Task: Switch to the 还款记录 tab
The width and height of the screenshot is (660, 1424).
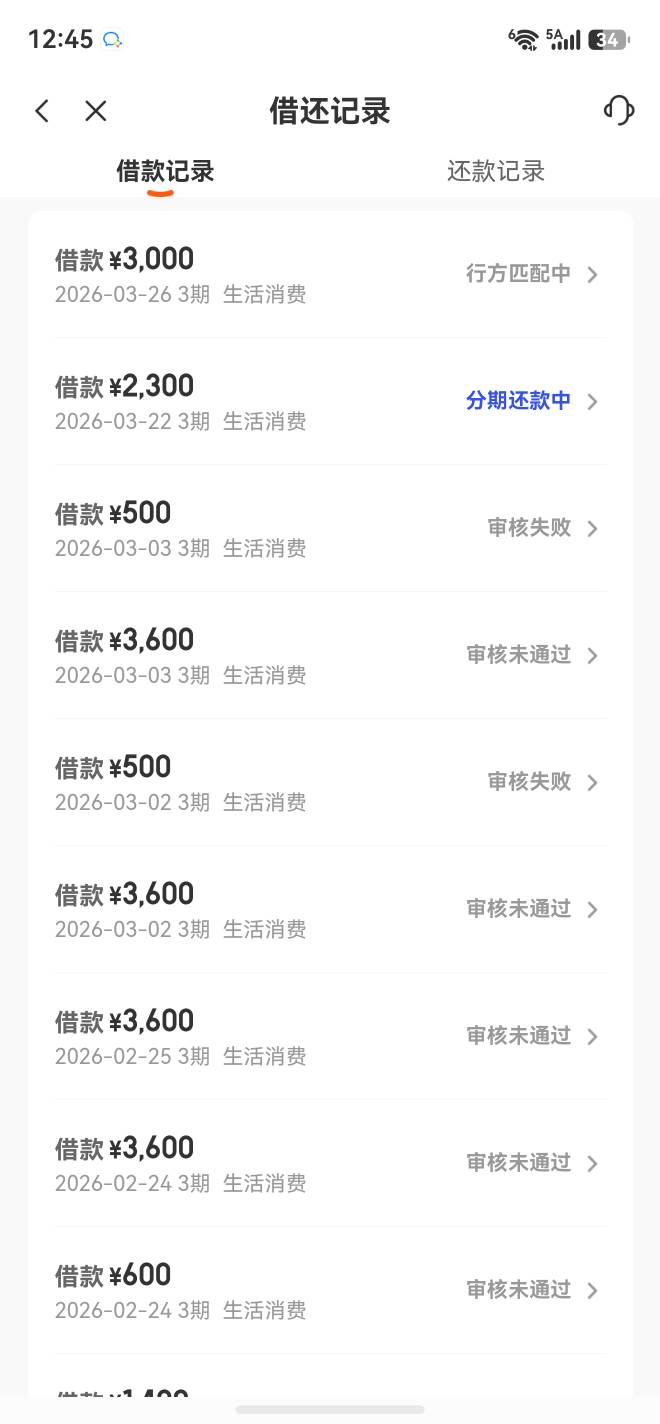Action: pyautogui.click(x=495, y=171)
